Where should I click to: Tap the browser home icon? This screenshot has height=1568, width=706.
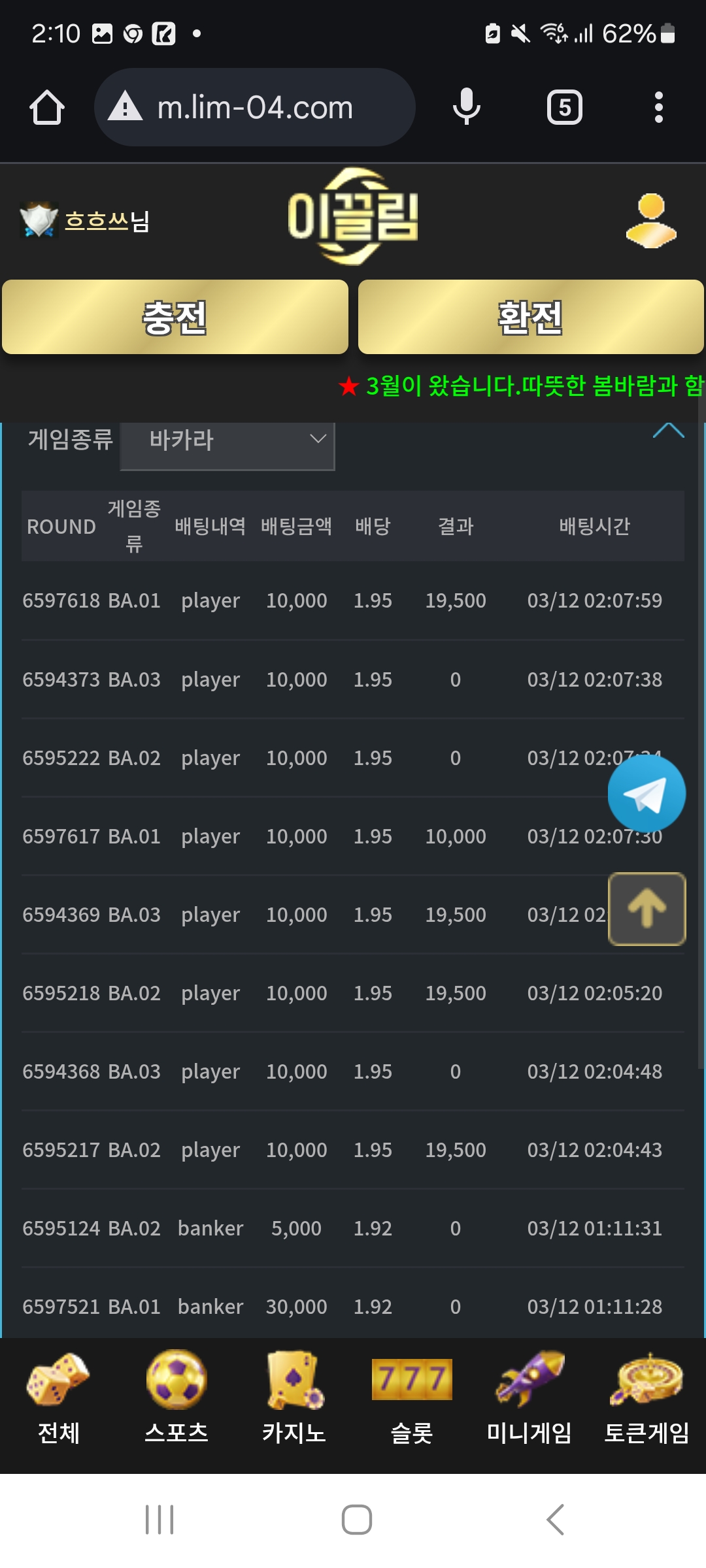pos(47,108)
